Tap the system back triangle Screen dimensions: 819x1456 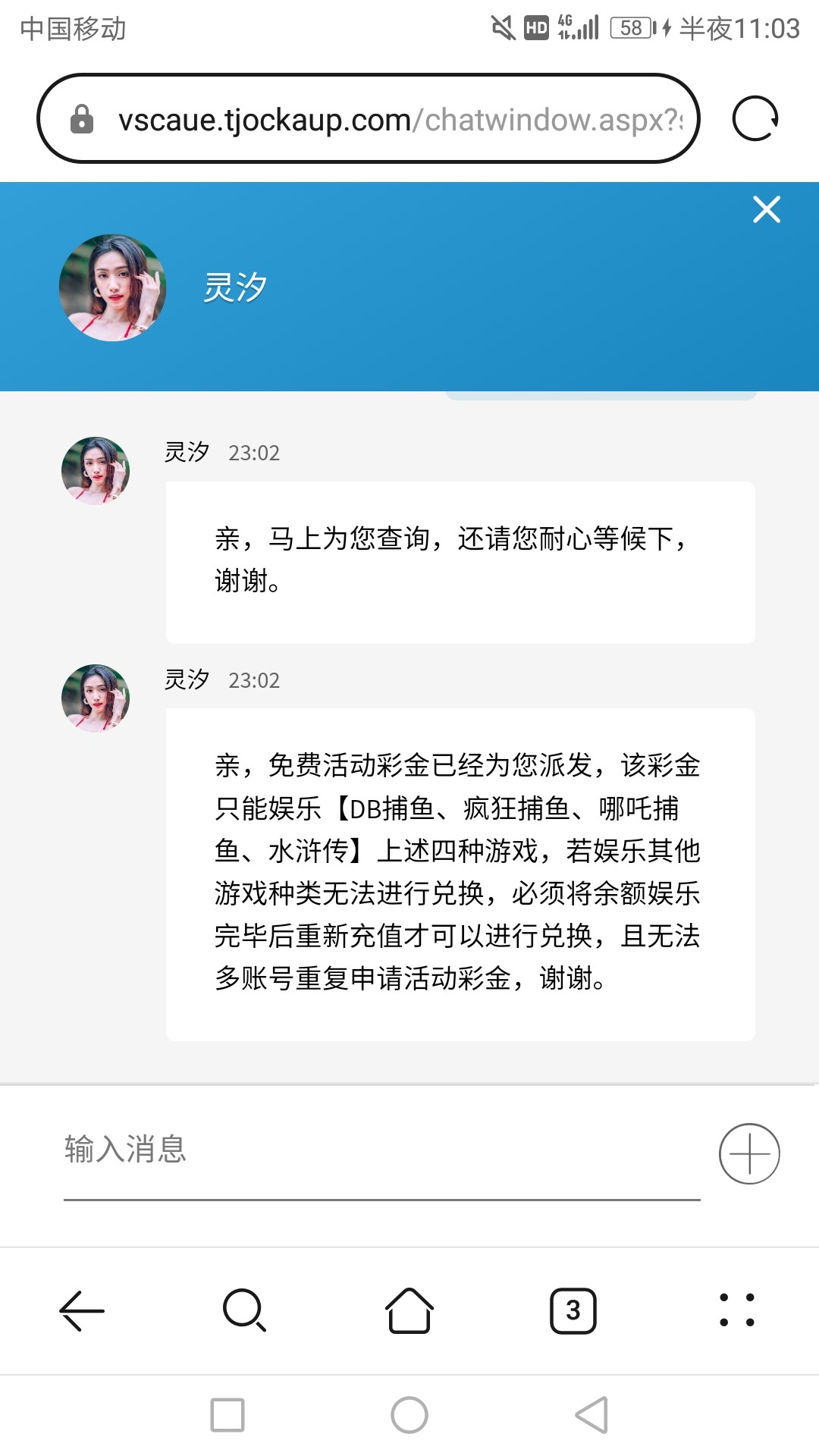[591, 1415]
